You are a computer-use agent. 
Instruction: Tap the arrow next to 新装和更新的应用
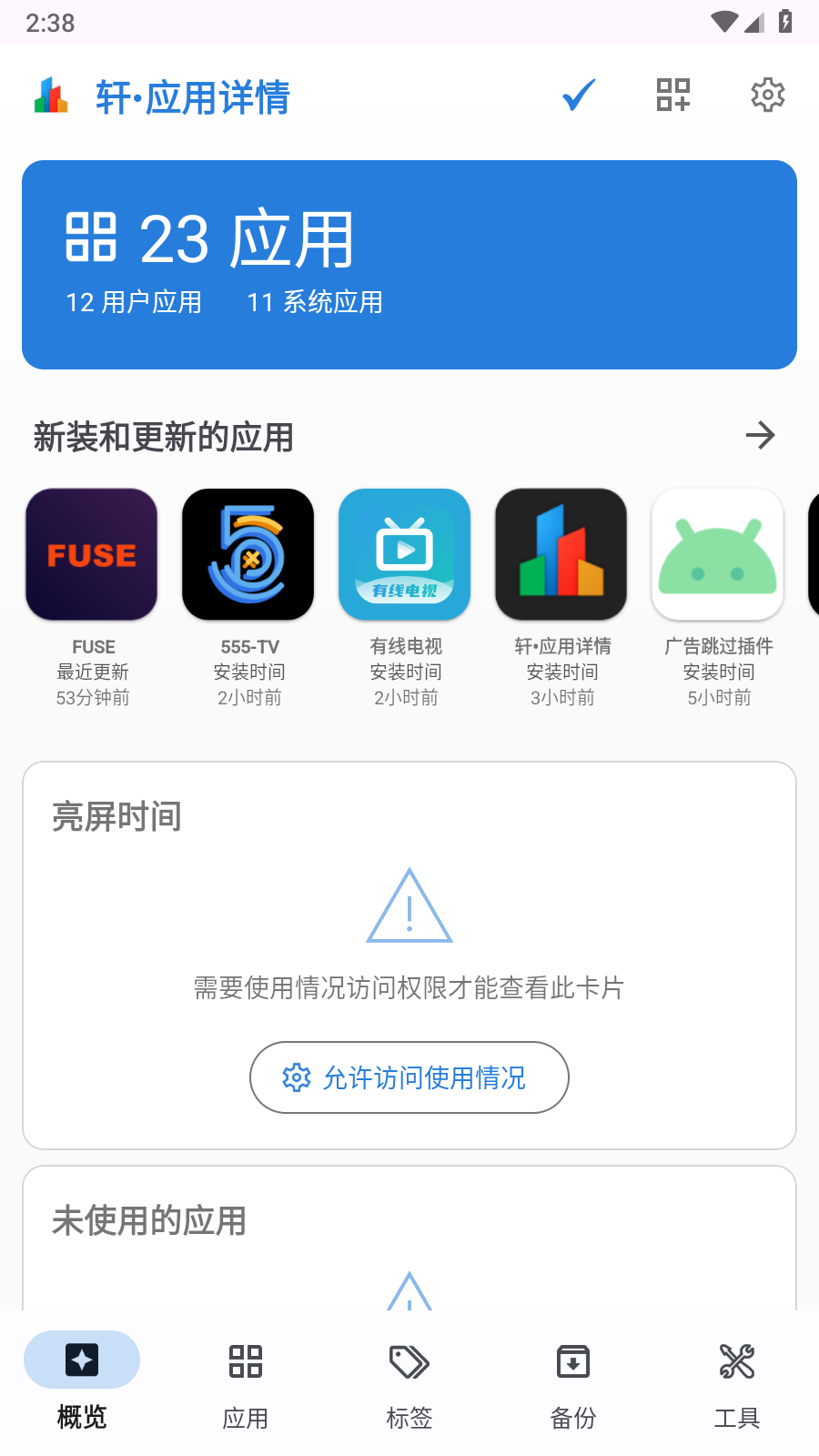tap(760, 436)
